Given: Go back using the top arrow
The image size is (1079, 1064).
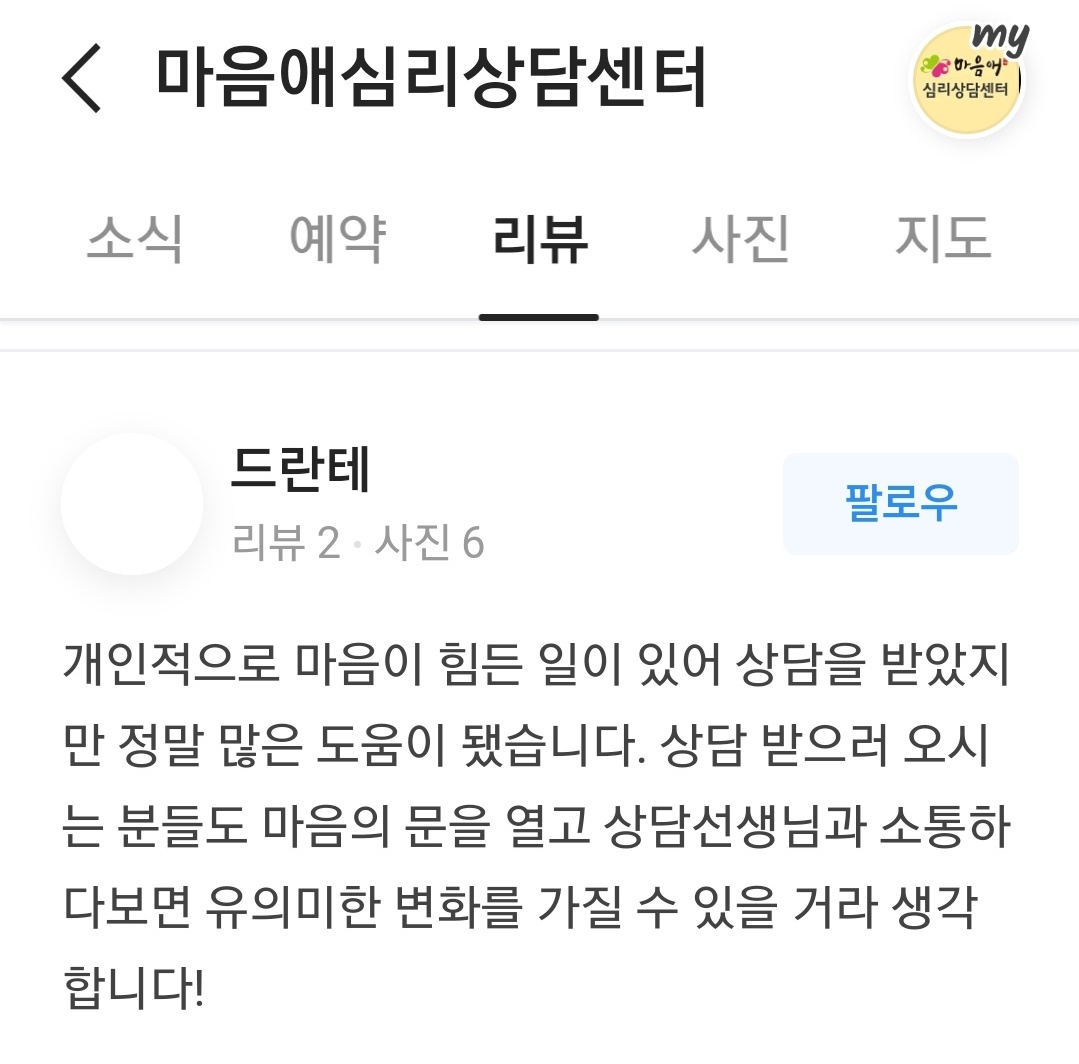Looking at the screenshot, I should [x=82, y=79].
